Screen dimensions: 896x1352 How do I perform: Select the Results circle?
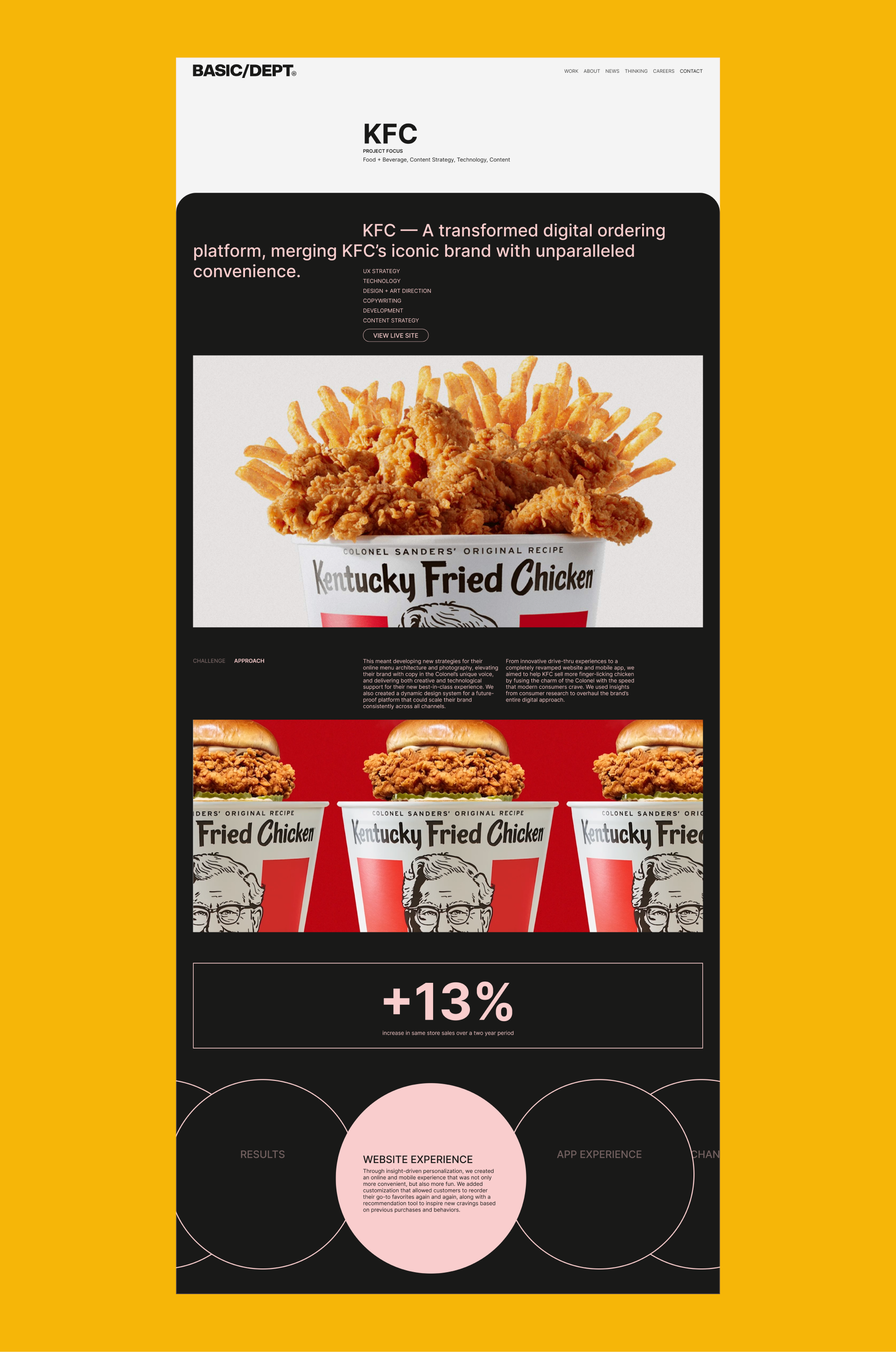262,1174
